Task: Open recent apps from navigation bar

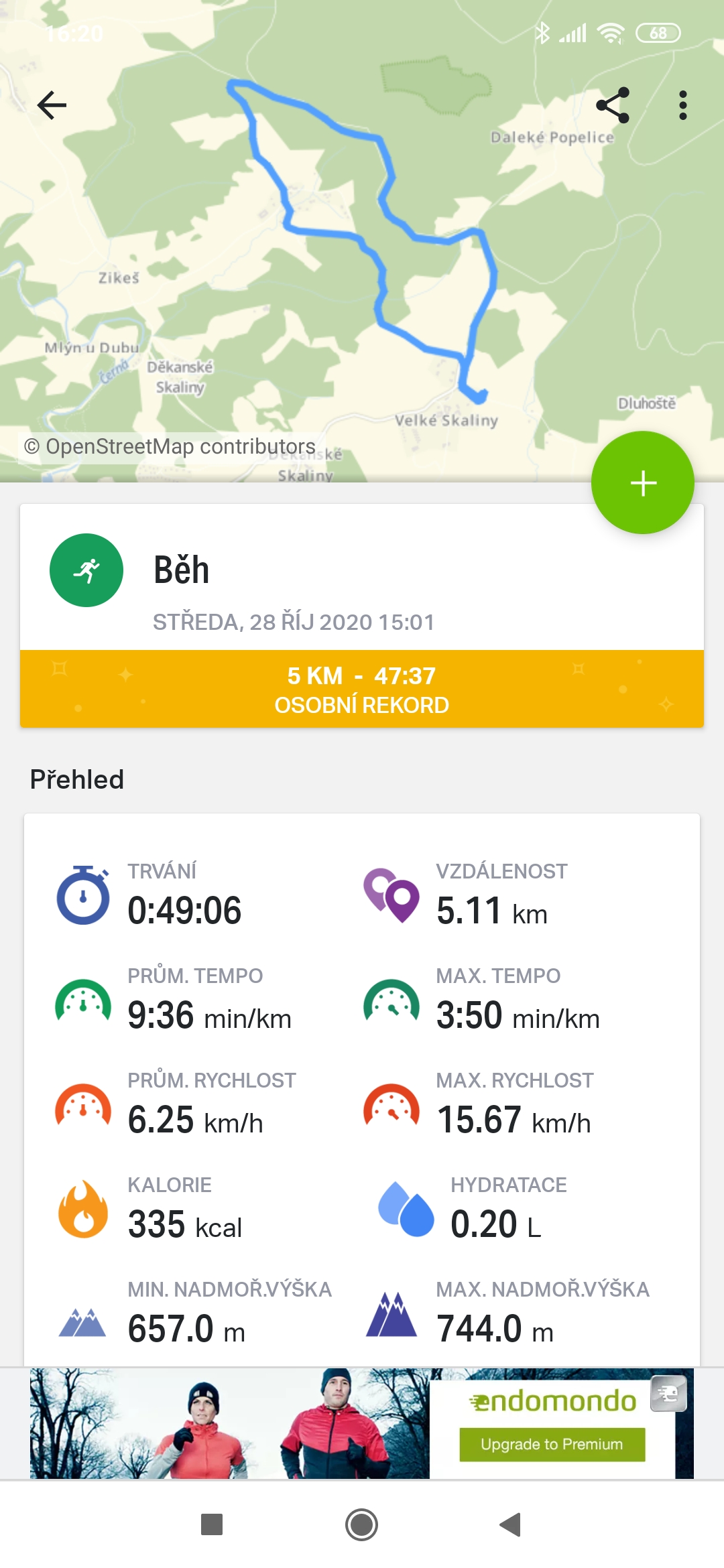Action: click(212, 1524)
